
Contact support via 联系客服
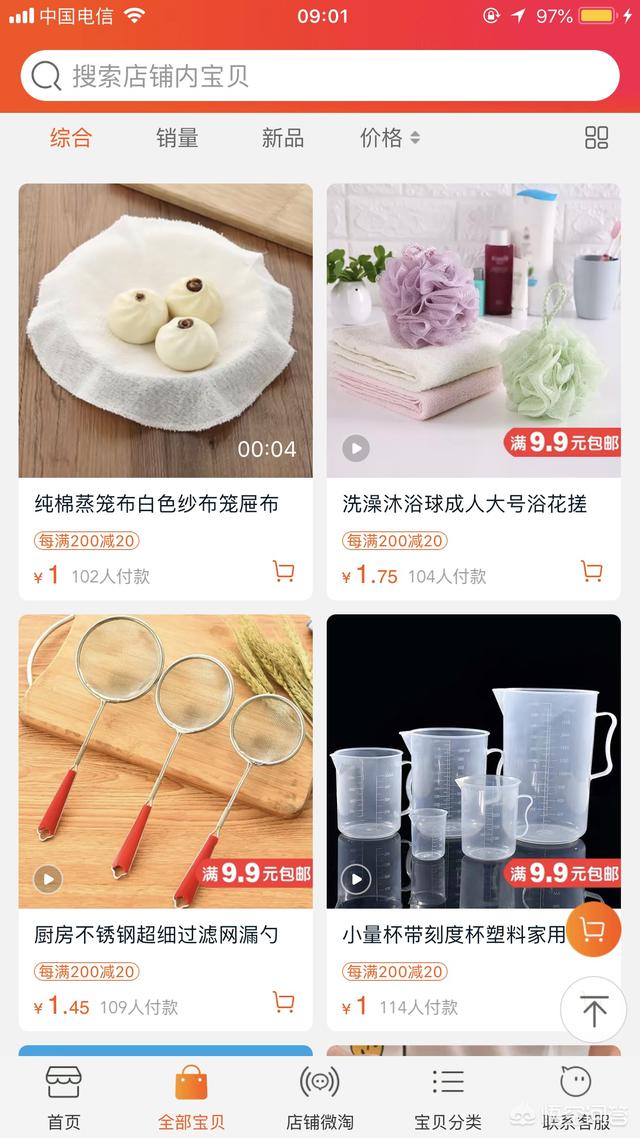click(575, 1096)
